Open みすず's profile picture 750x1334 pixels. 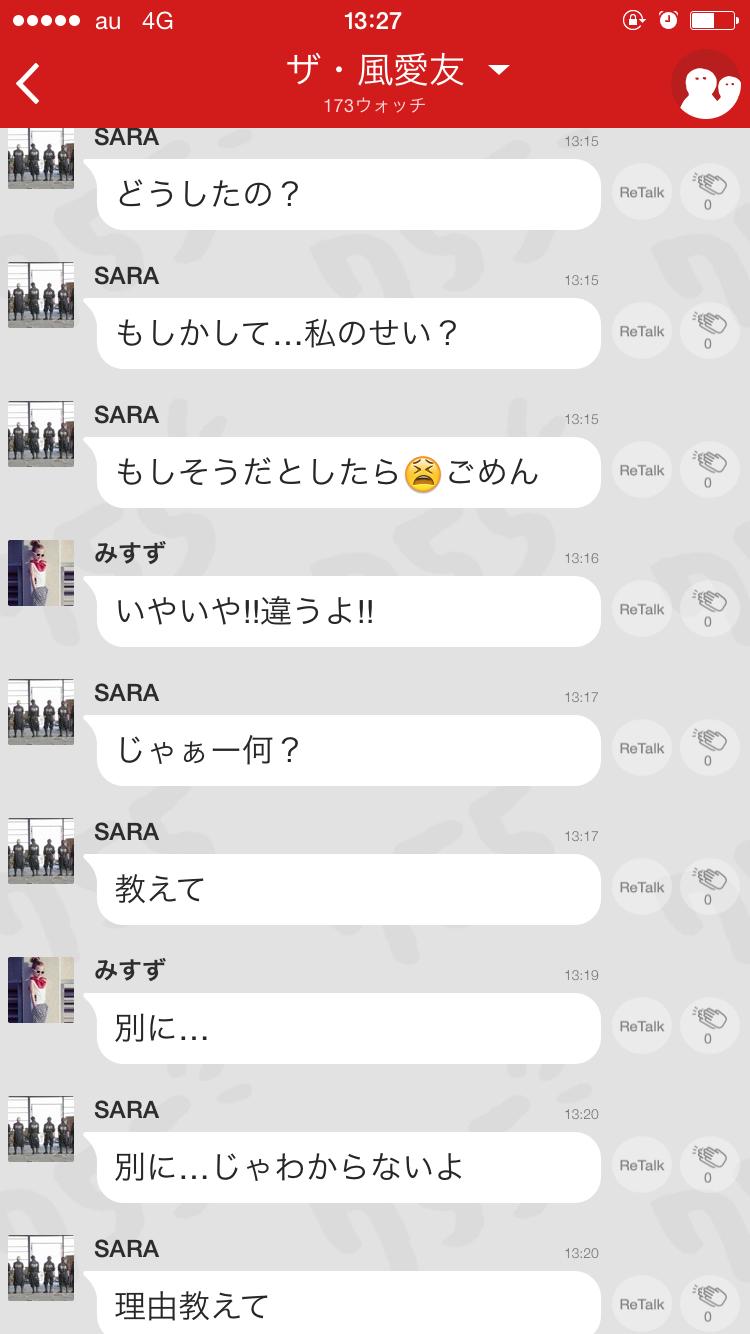[x=40, y=572]
